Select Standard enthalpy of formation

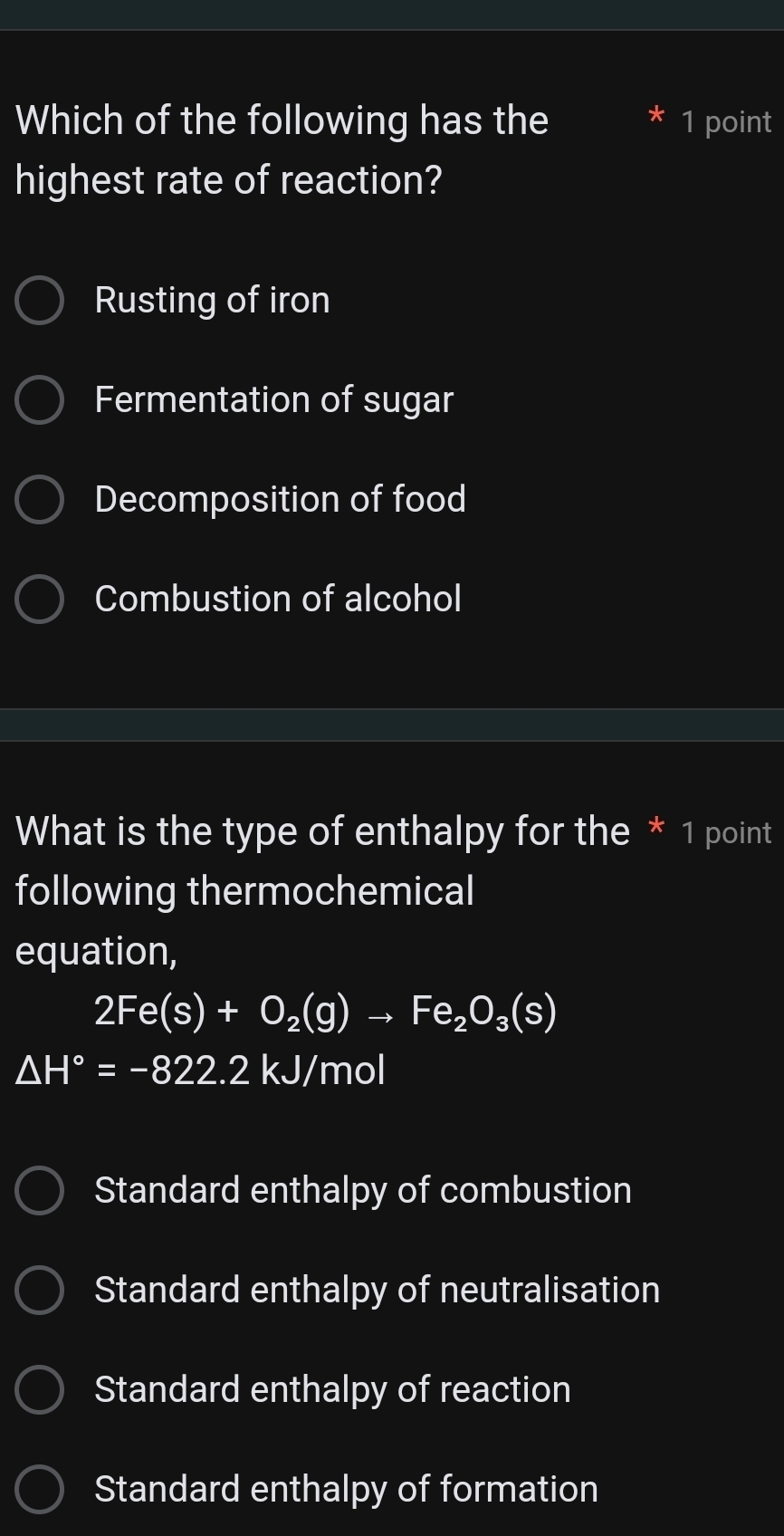tap(39, 1489)
